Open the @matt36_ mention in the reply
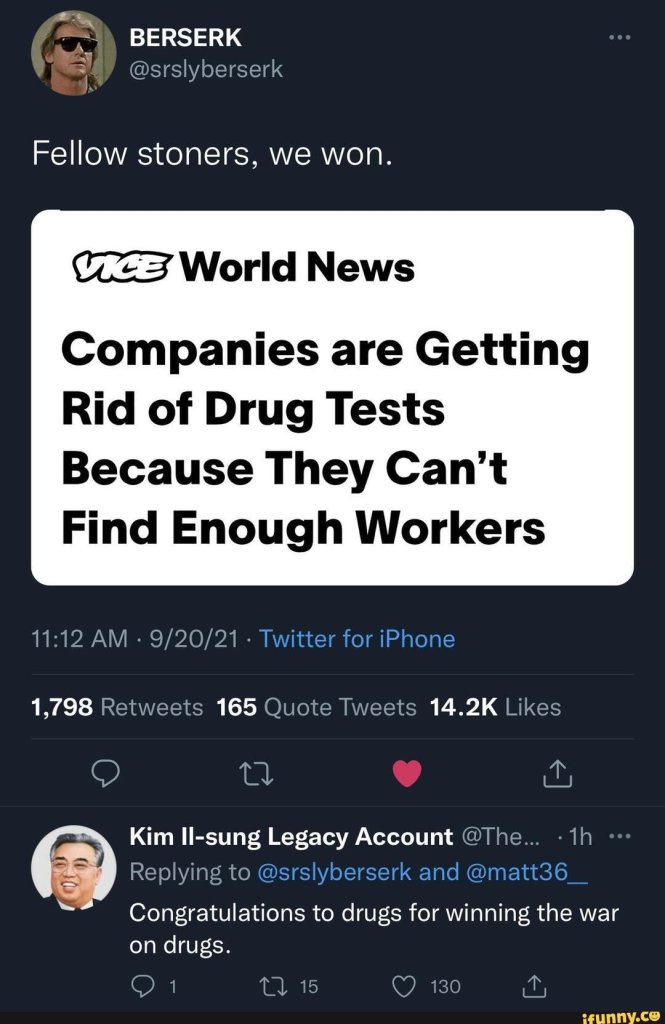The height and width of the screenshot is (1024, 665). pos(526,872)
